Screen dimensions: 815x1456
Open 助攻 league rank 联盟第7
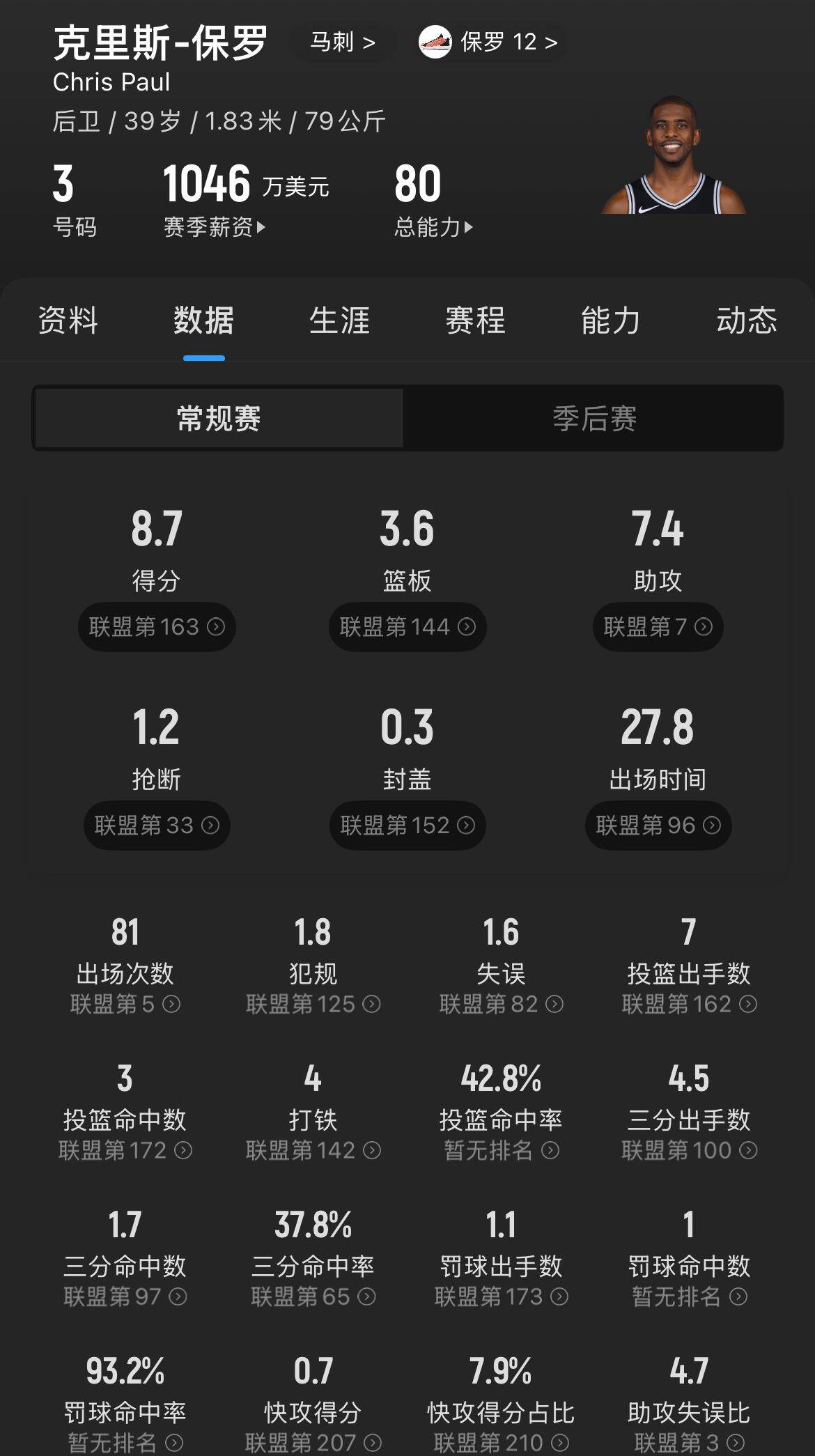658,627
